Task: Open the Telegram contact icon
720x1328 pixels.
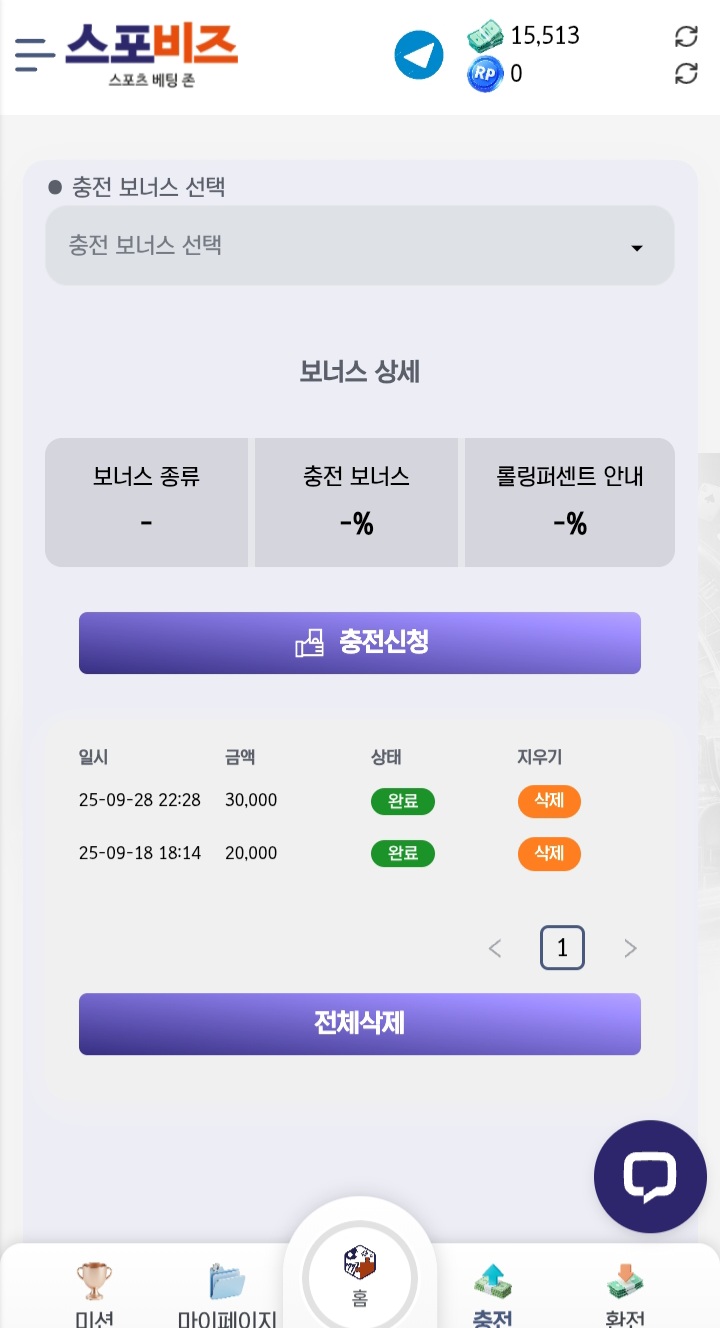Action: (419, 56)
